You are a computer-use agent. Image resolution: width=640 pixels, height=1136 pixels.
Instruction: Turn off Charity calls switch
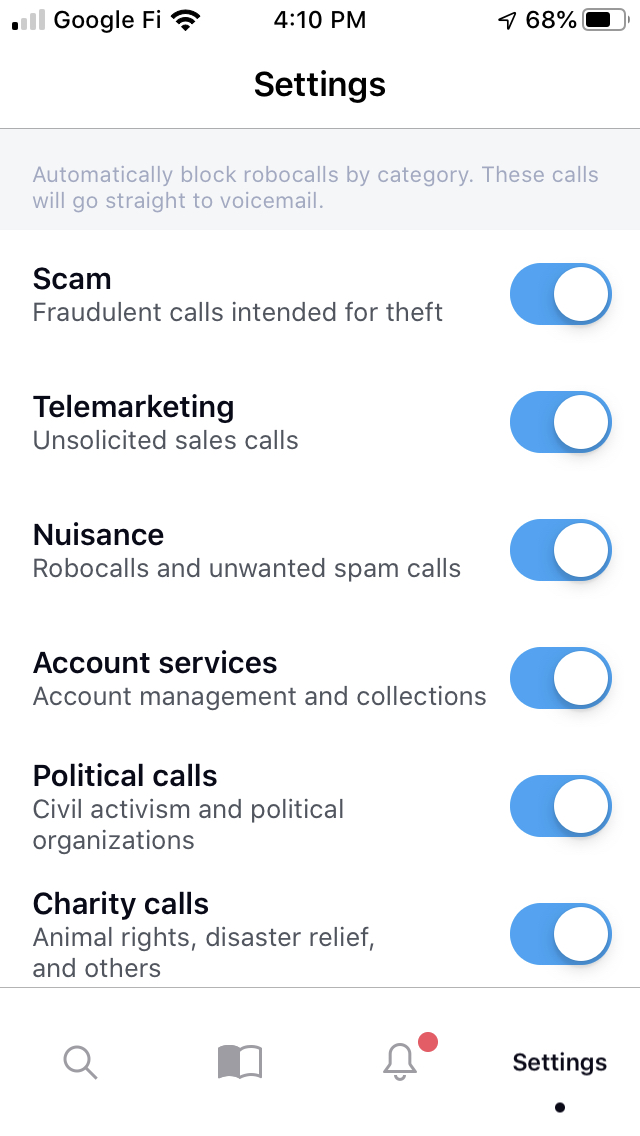[x=560, y=934]
